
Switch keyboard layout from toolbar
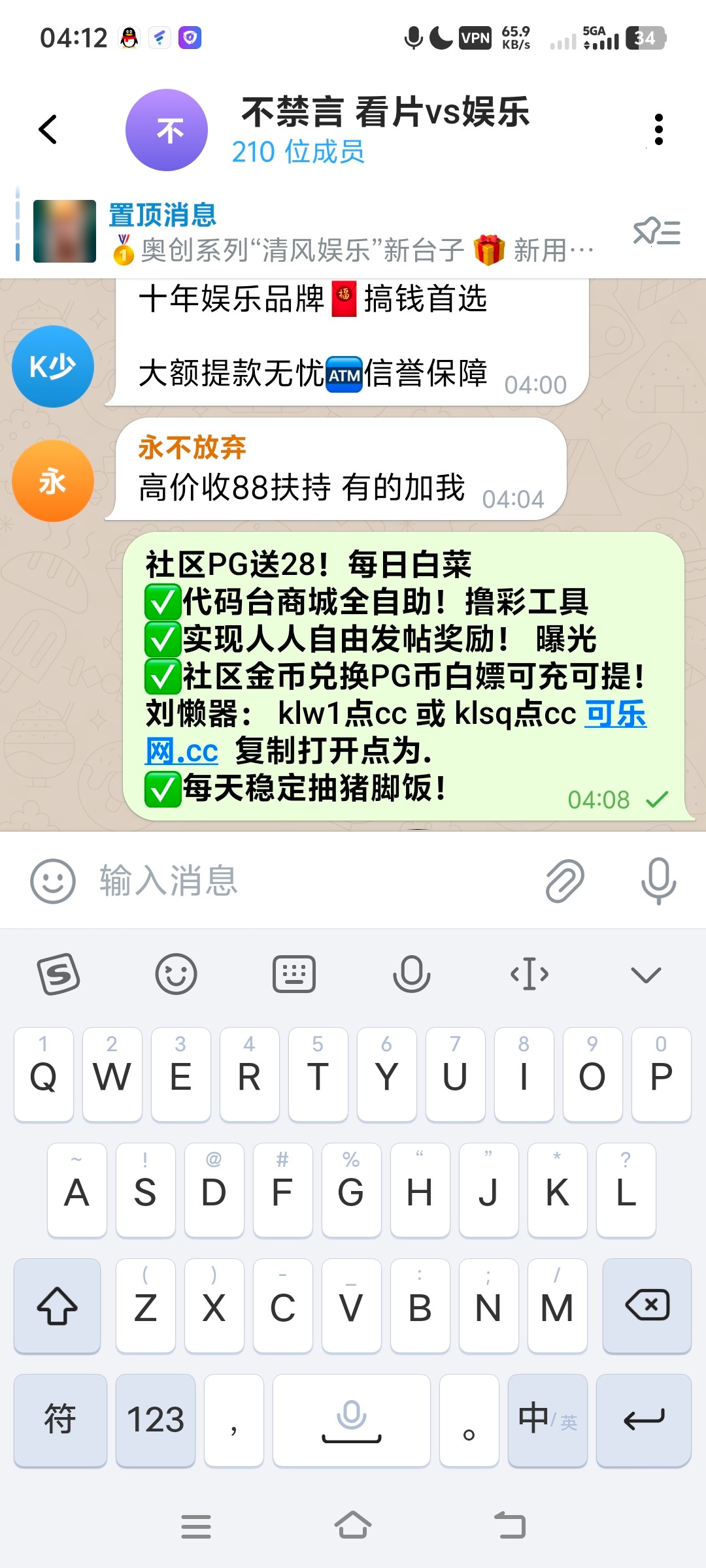coord(294,974)
